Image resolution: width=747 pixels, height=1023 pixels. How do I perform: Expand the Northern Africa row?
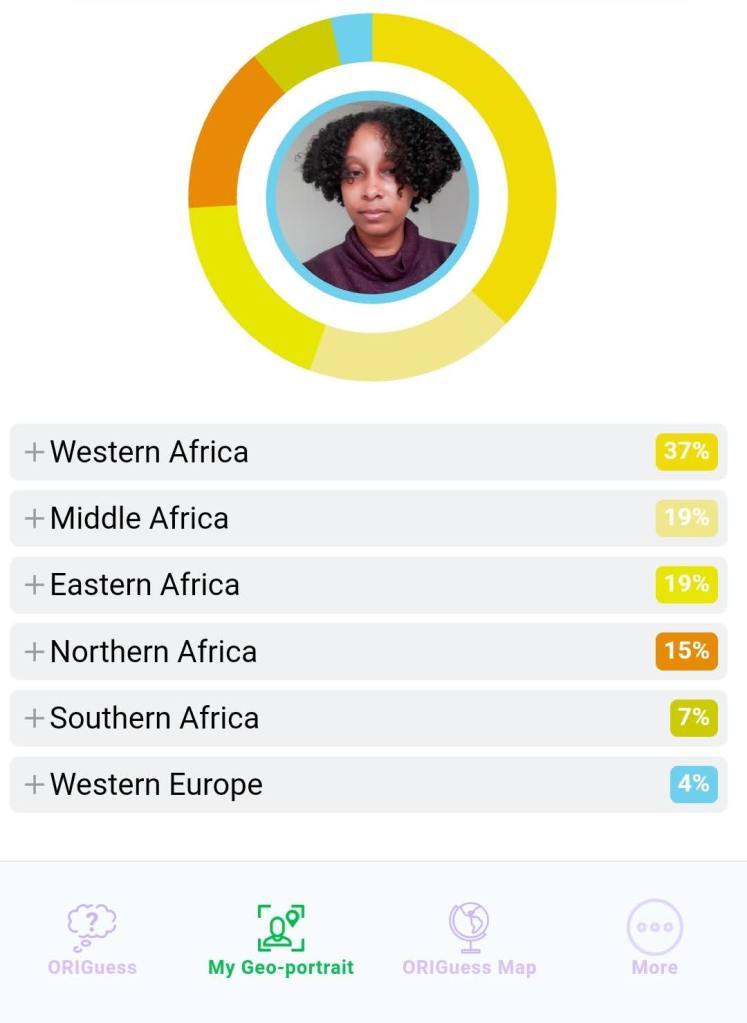35,652
